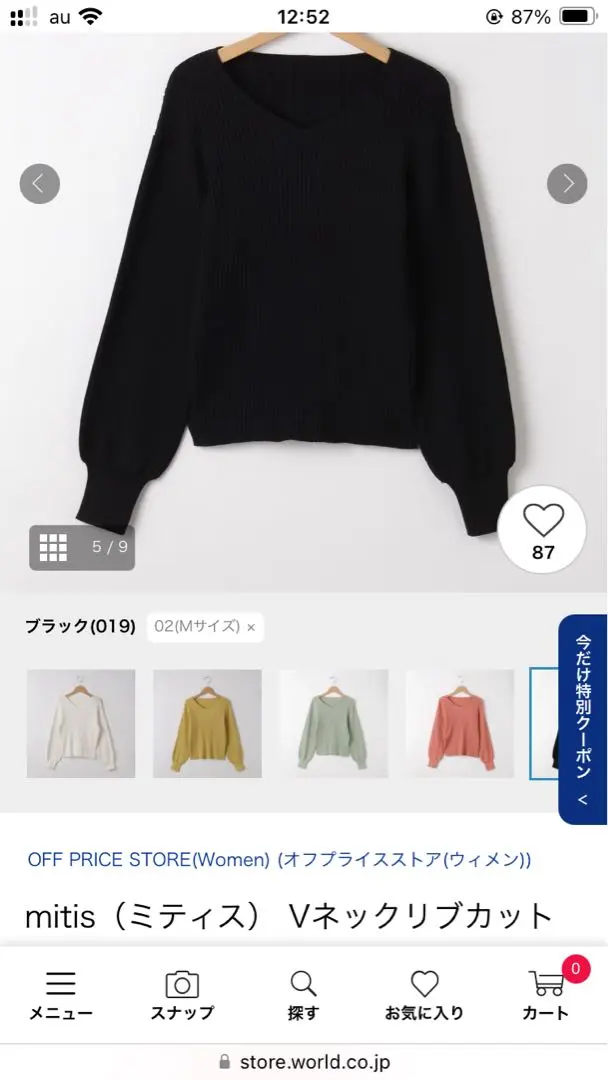Screen dimensions: 608x1080
Task: Add this sweater to favorites with the heart
Action: tap(543, 534)
